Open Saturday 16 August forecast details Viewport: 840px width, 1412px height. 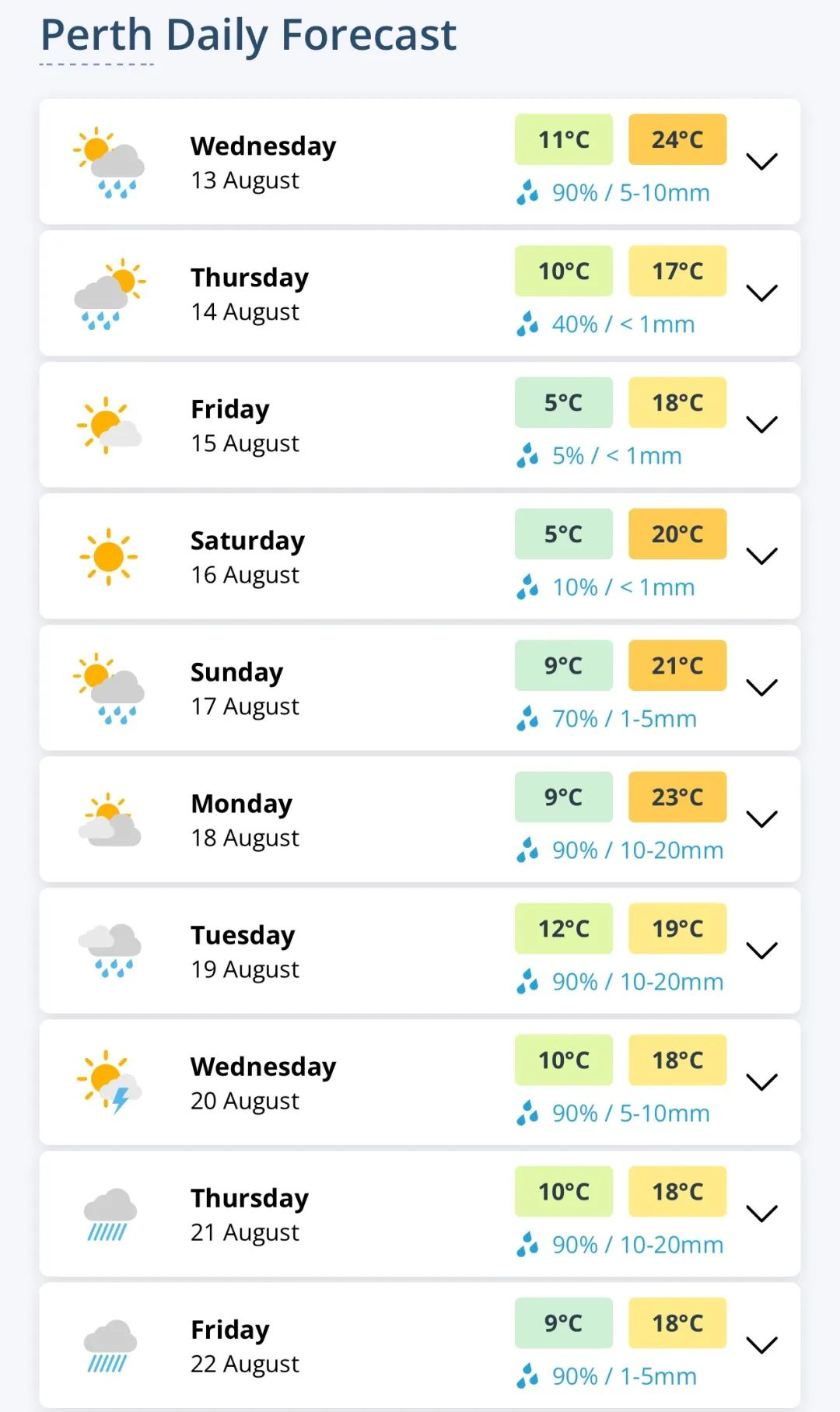[x=761, y=556]
